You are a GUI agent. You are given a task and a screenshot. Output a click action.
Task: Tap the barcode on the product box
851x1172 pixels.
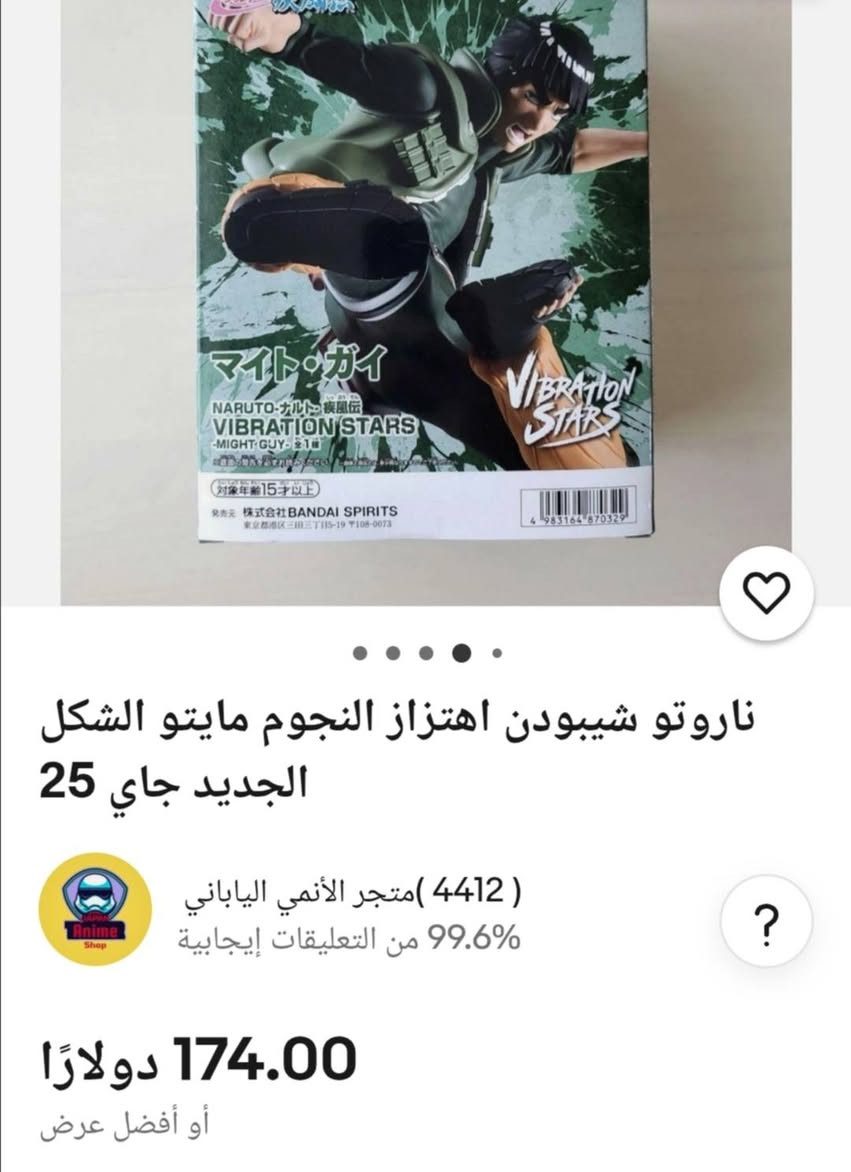coord(578,505)
